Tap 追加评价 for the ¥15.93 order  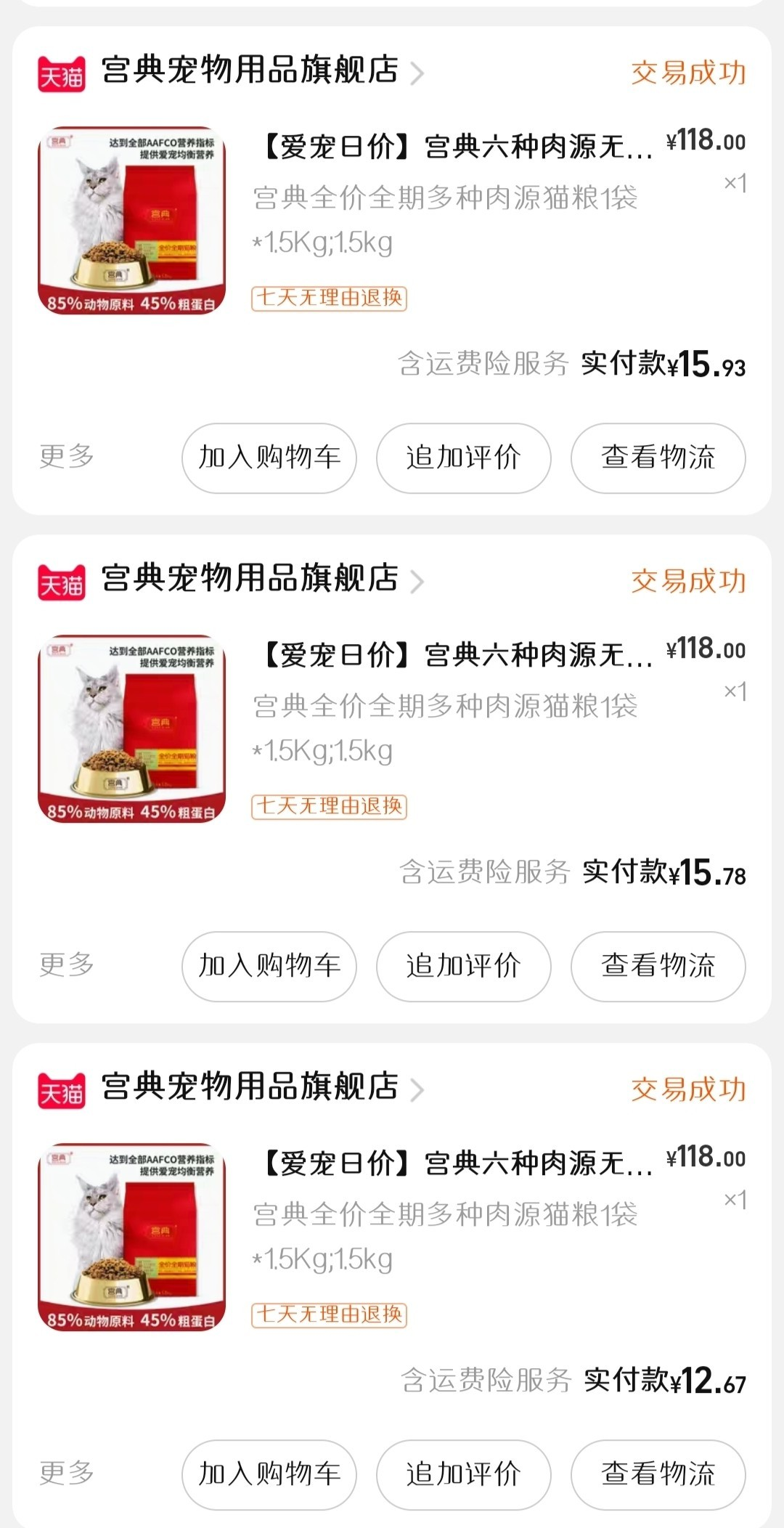[x=463, y=458]
